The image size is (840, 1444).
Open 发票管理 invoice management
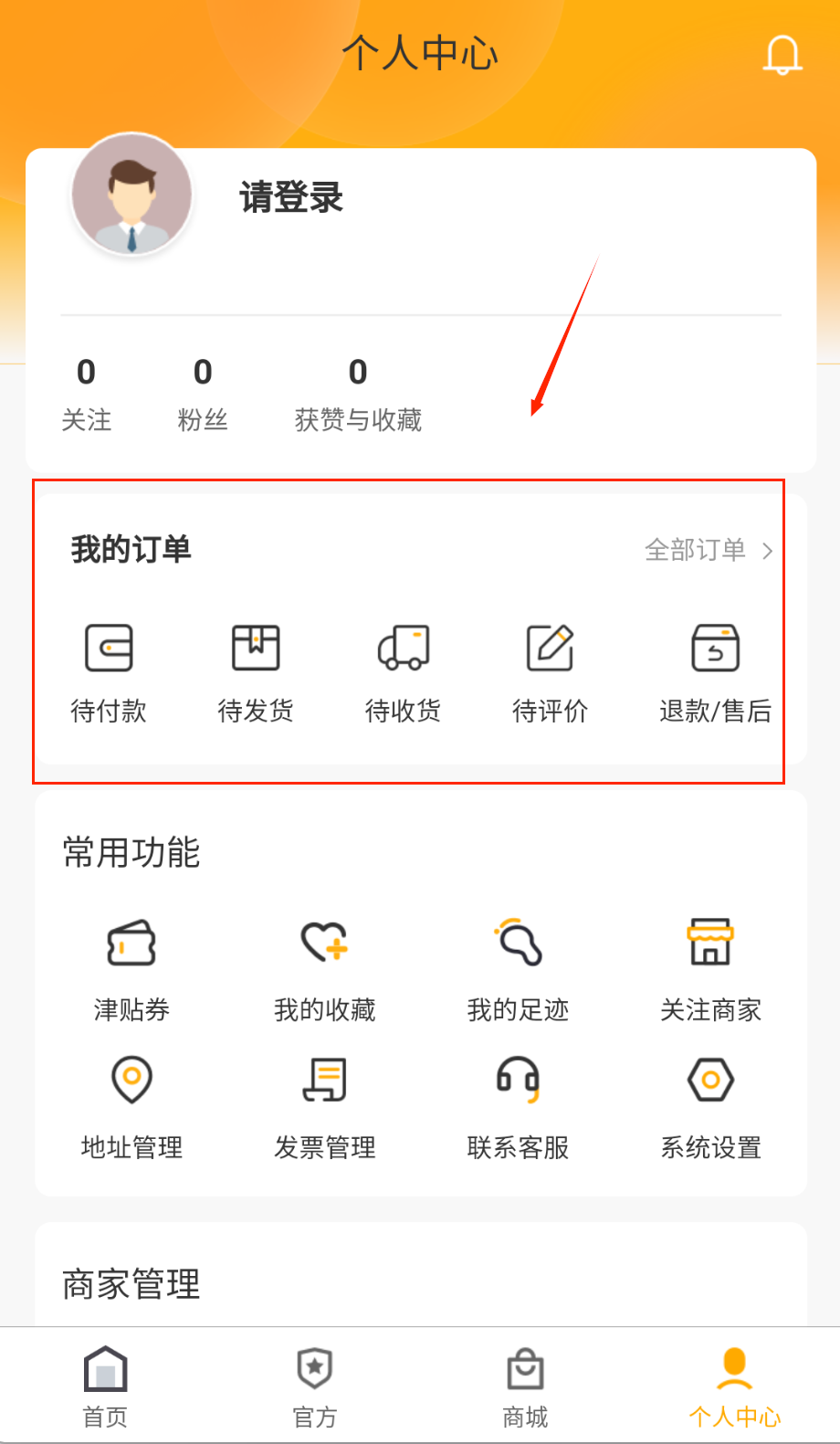(325, 1105)
